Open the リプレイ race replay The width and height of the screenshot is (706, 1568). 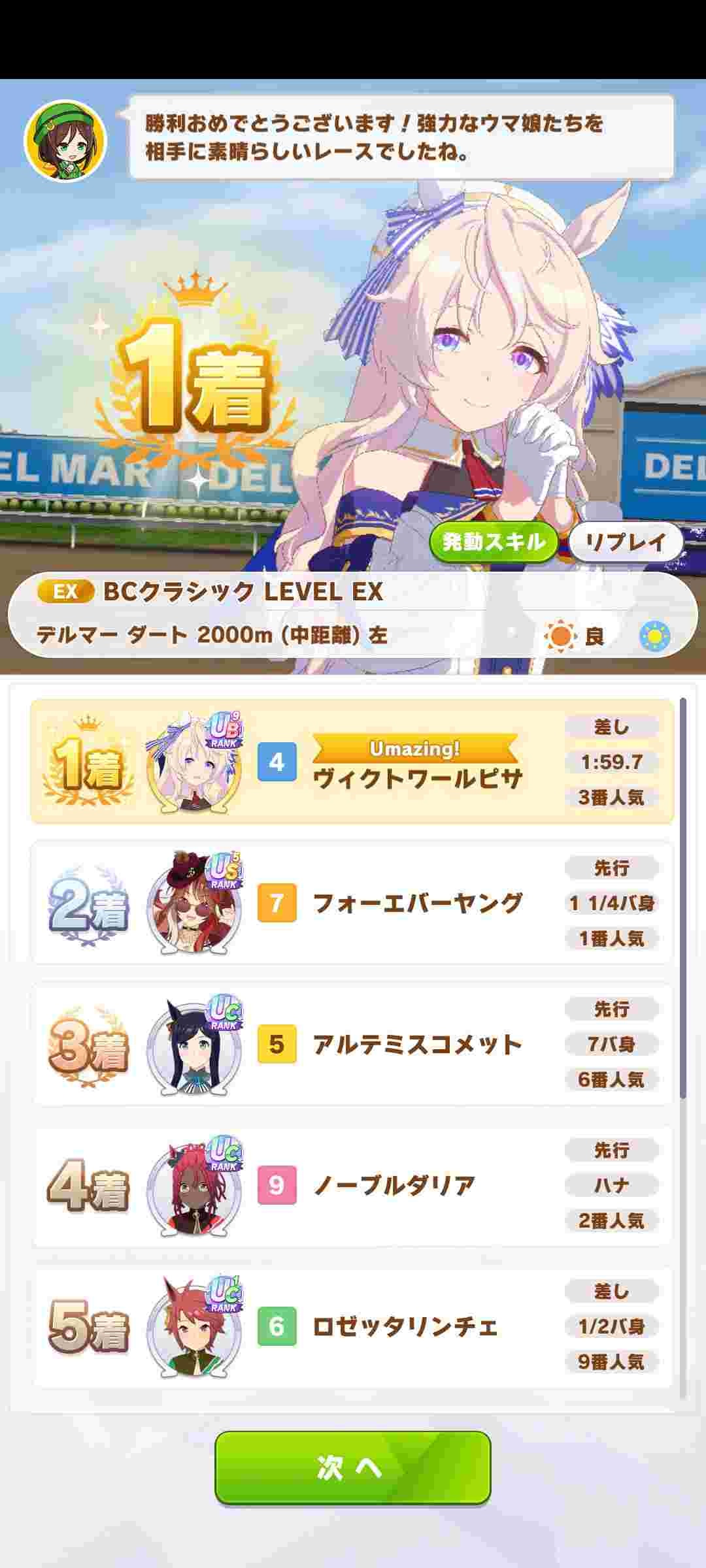626,542
